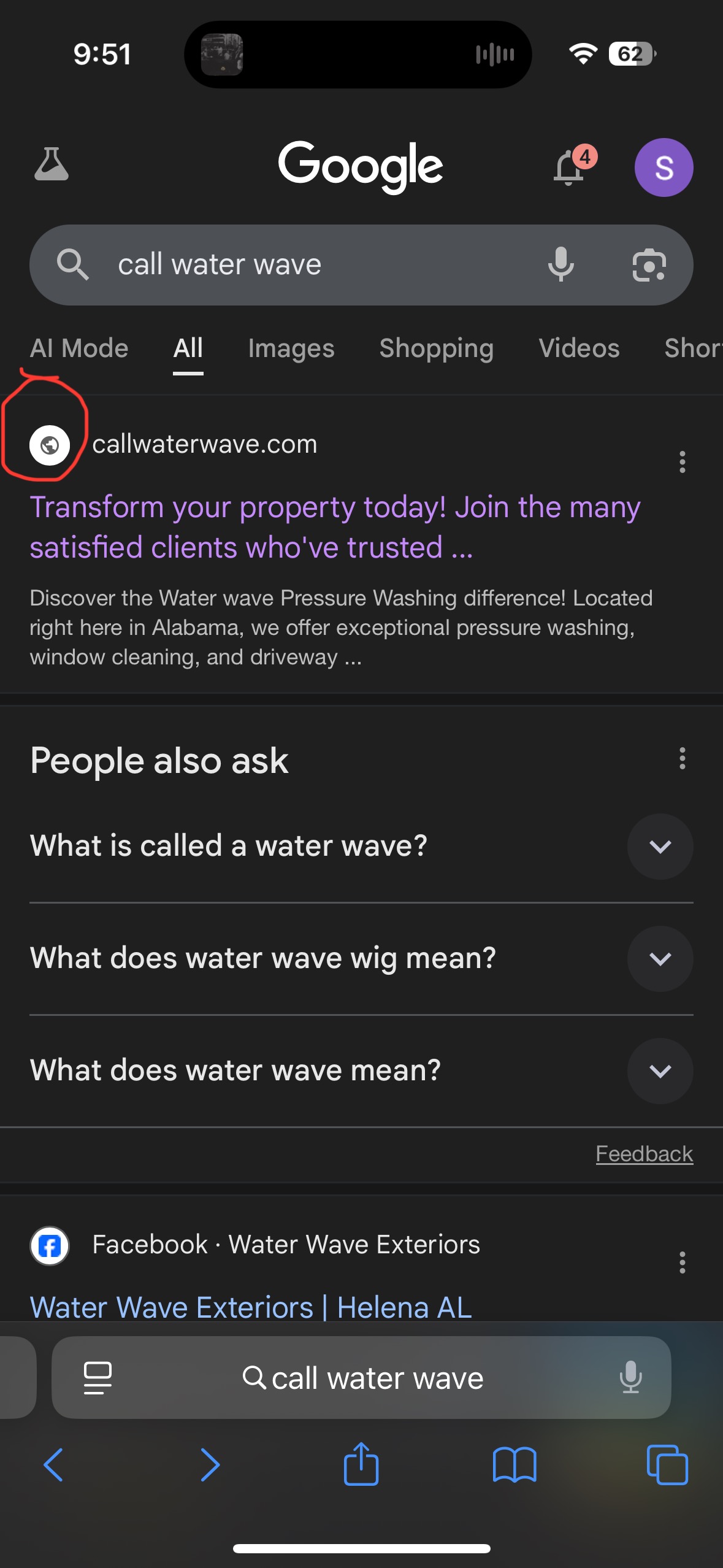723x1568 pixels.
Task: Switch to AI Mode tab
Action: [x=79, y=348]
